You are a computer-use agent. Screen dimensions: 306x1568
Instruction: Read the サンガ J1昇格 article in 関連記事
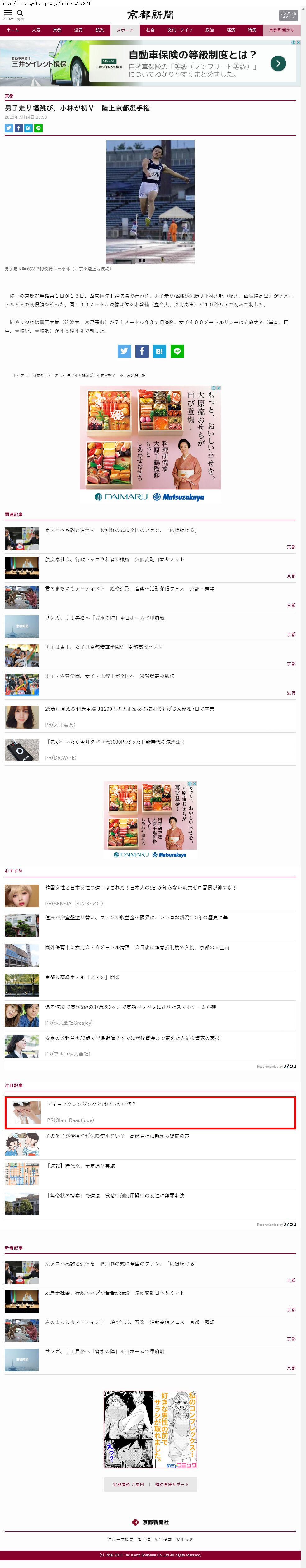coord(104,618)
